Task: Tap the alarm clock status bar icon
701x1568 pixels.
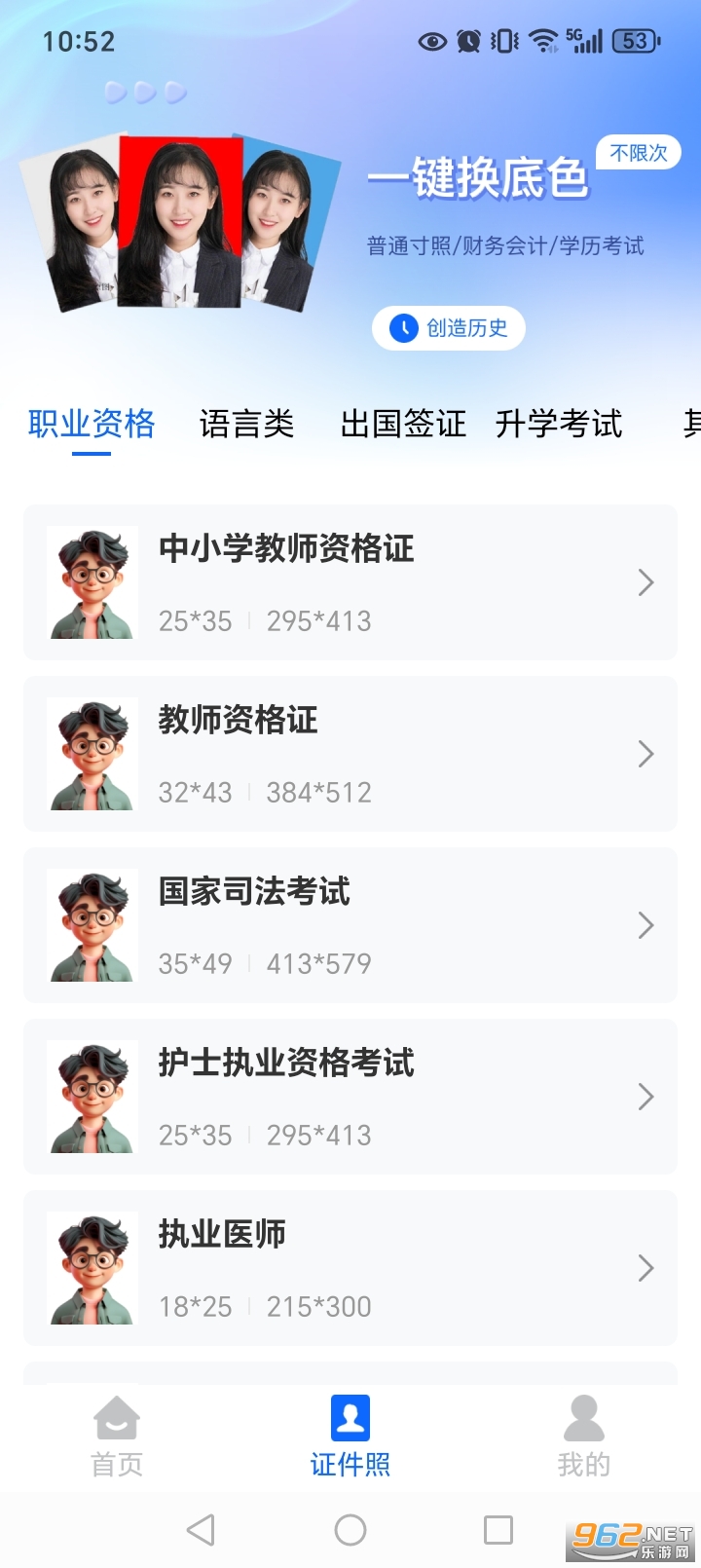Action: [468, 41]
